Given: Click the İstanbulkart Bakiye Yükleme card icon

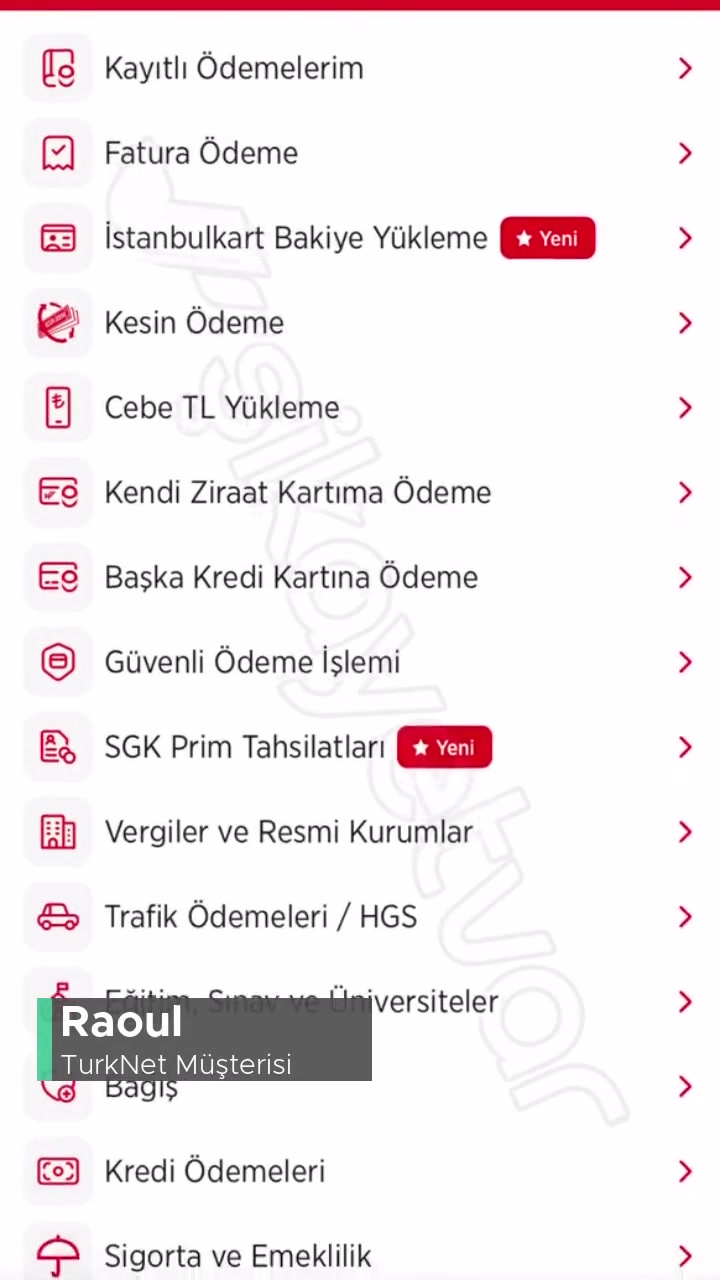Looking at the screenshot, I should point(57,238).
